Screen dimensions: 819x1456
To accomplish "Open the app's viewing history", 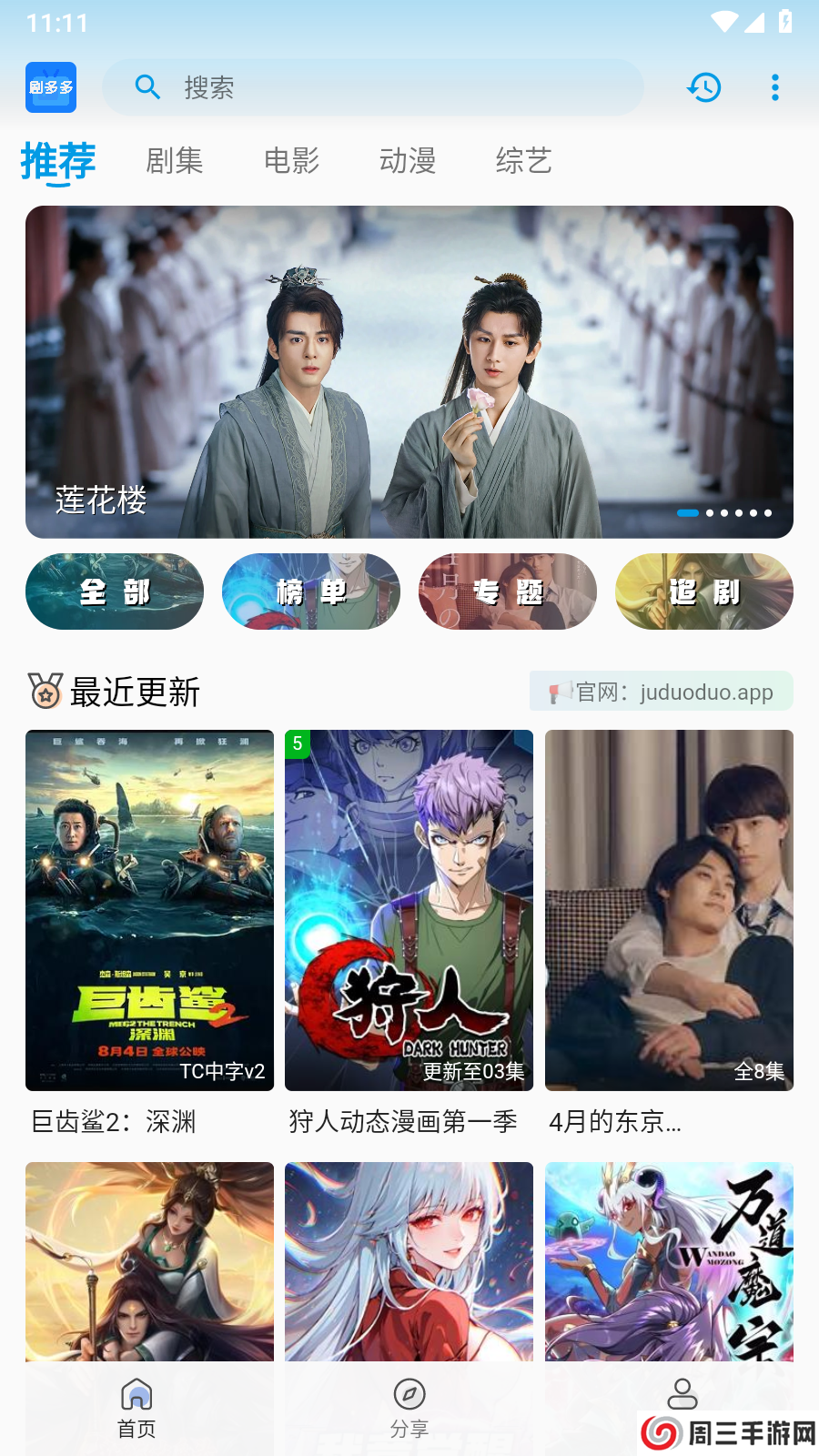I will click(703, 87).
